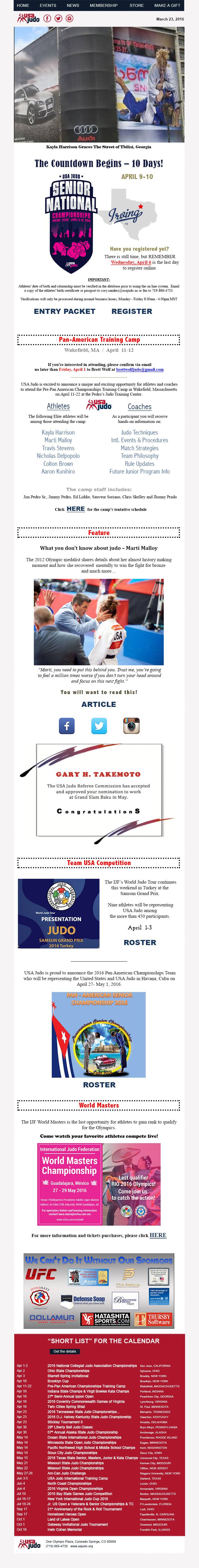Image resolution: width=199 pixels, height=1568 pixels.
Task: View ROSTER for Samsun Grand Prix
Action: (140, 942)
